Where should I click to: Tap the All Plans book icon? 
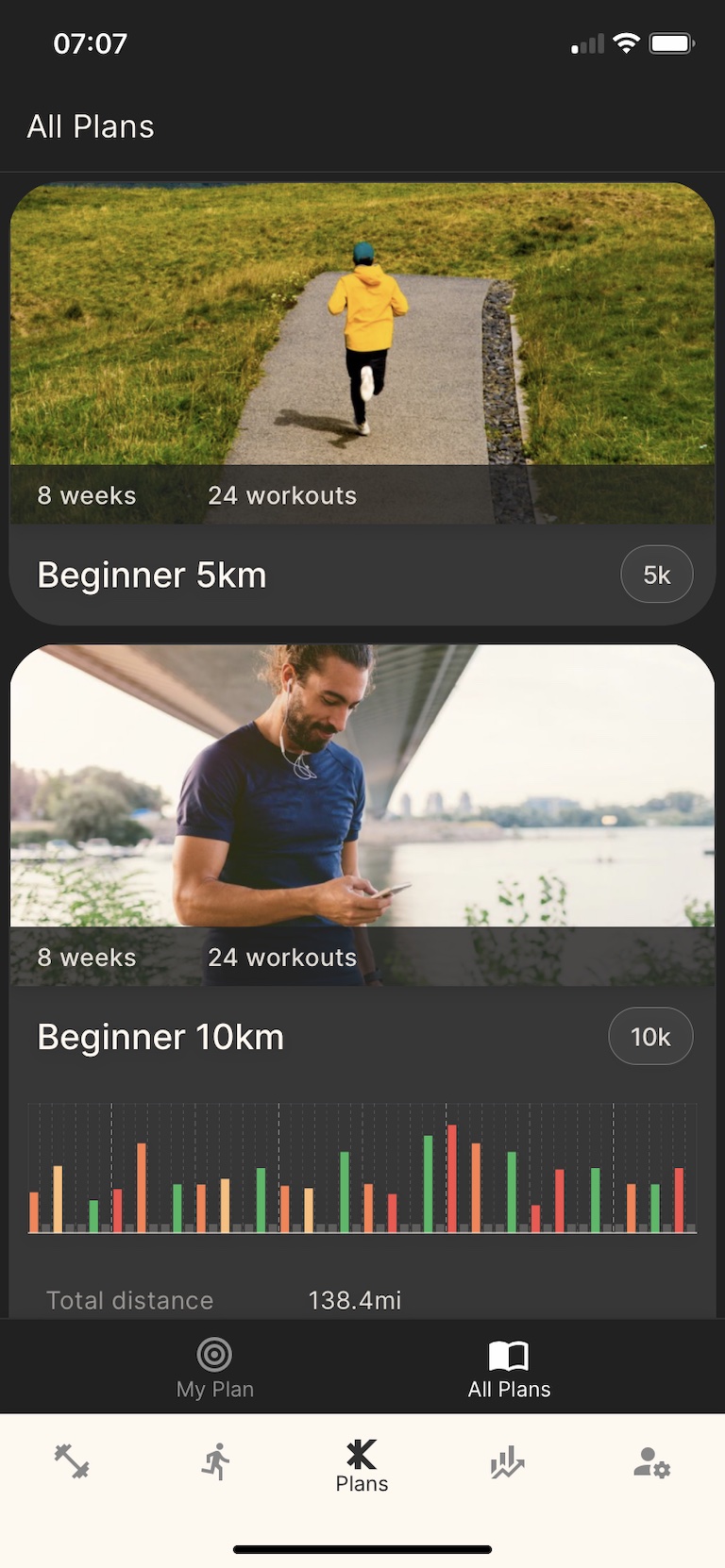509,1354
